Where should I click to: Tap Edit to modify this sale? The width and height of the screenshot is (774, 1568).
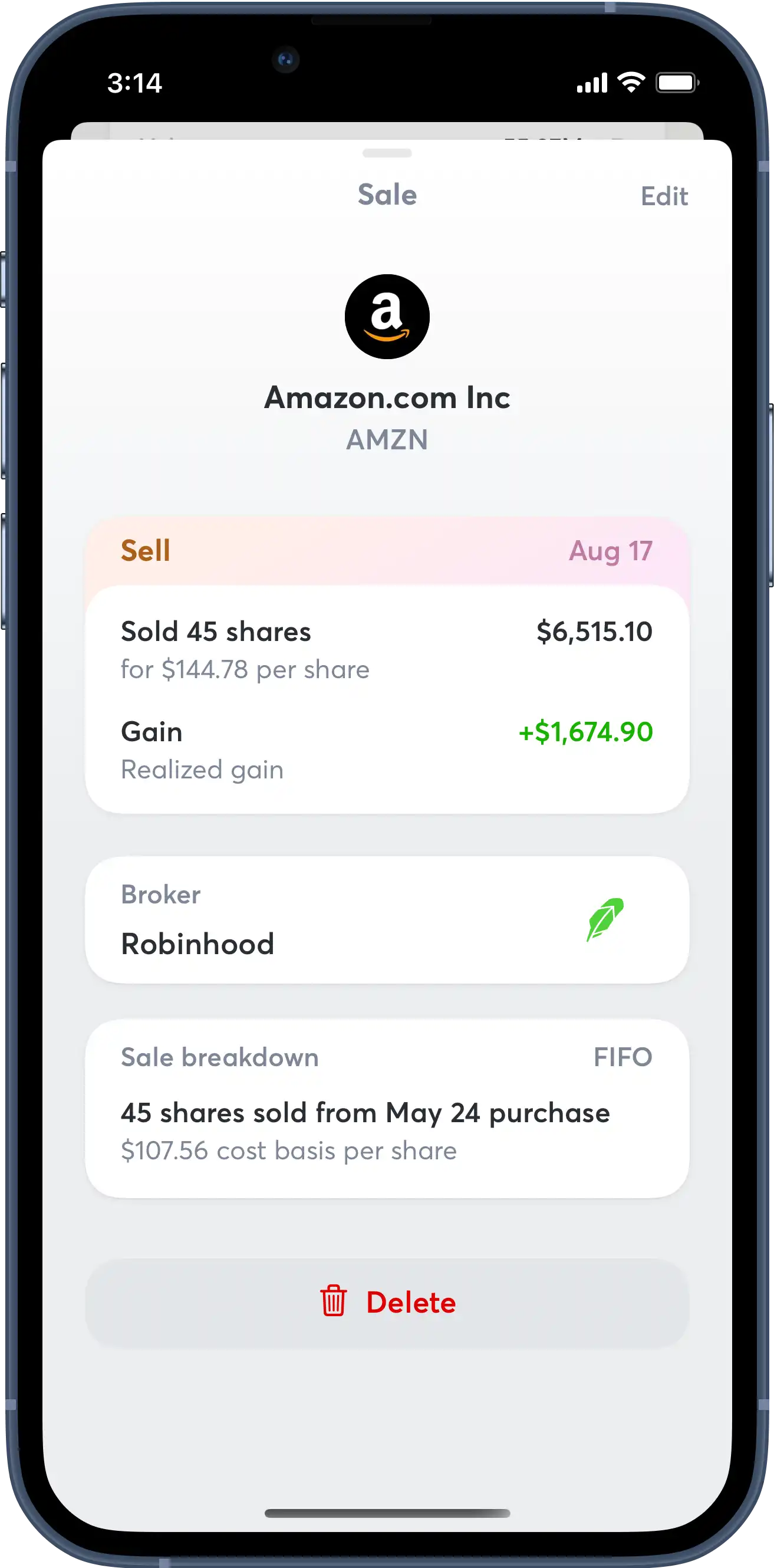click(x=664, y=196)
